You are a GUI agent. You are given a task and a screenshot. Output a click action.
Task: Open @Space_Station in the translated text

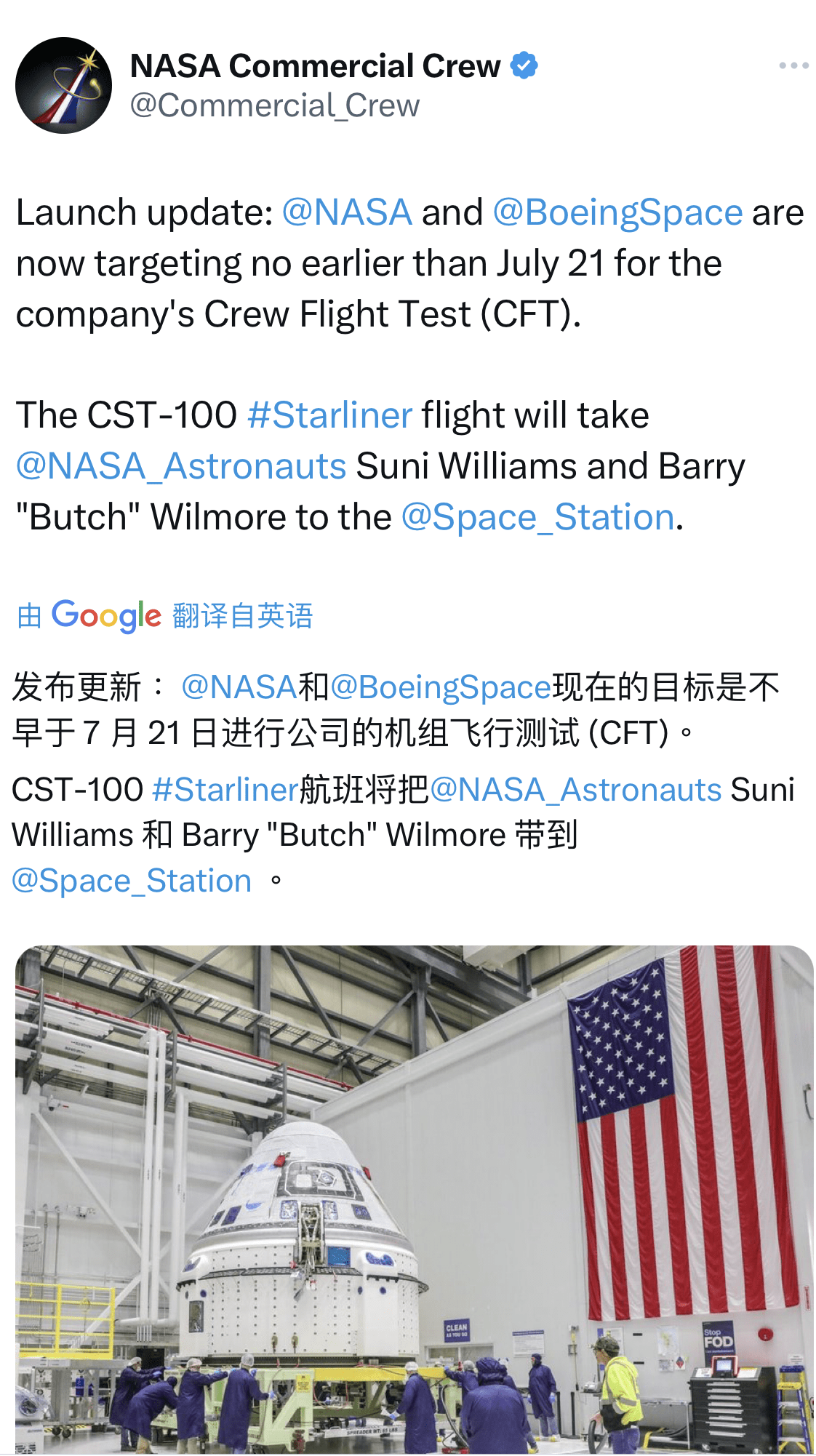click(x=132, y=881)
